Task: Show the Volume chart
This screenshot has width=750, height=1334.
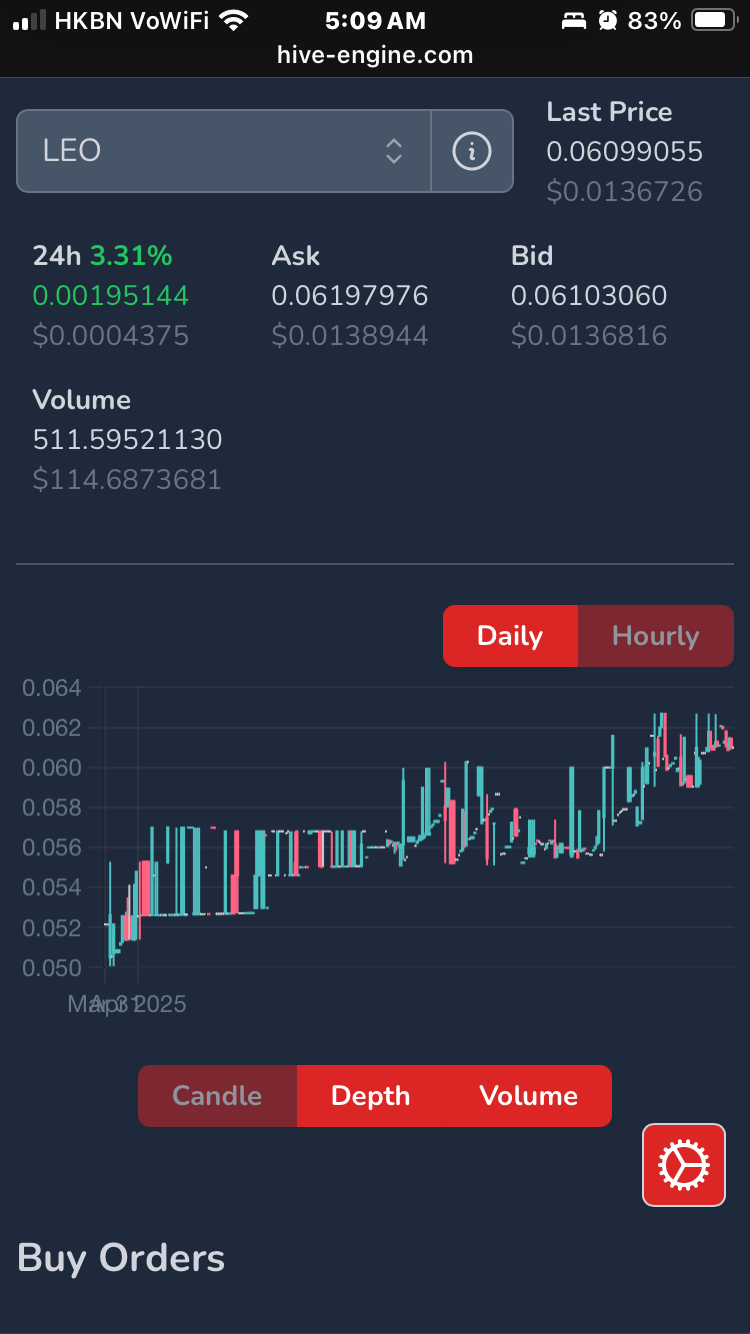Action: 528,1096
